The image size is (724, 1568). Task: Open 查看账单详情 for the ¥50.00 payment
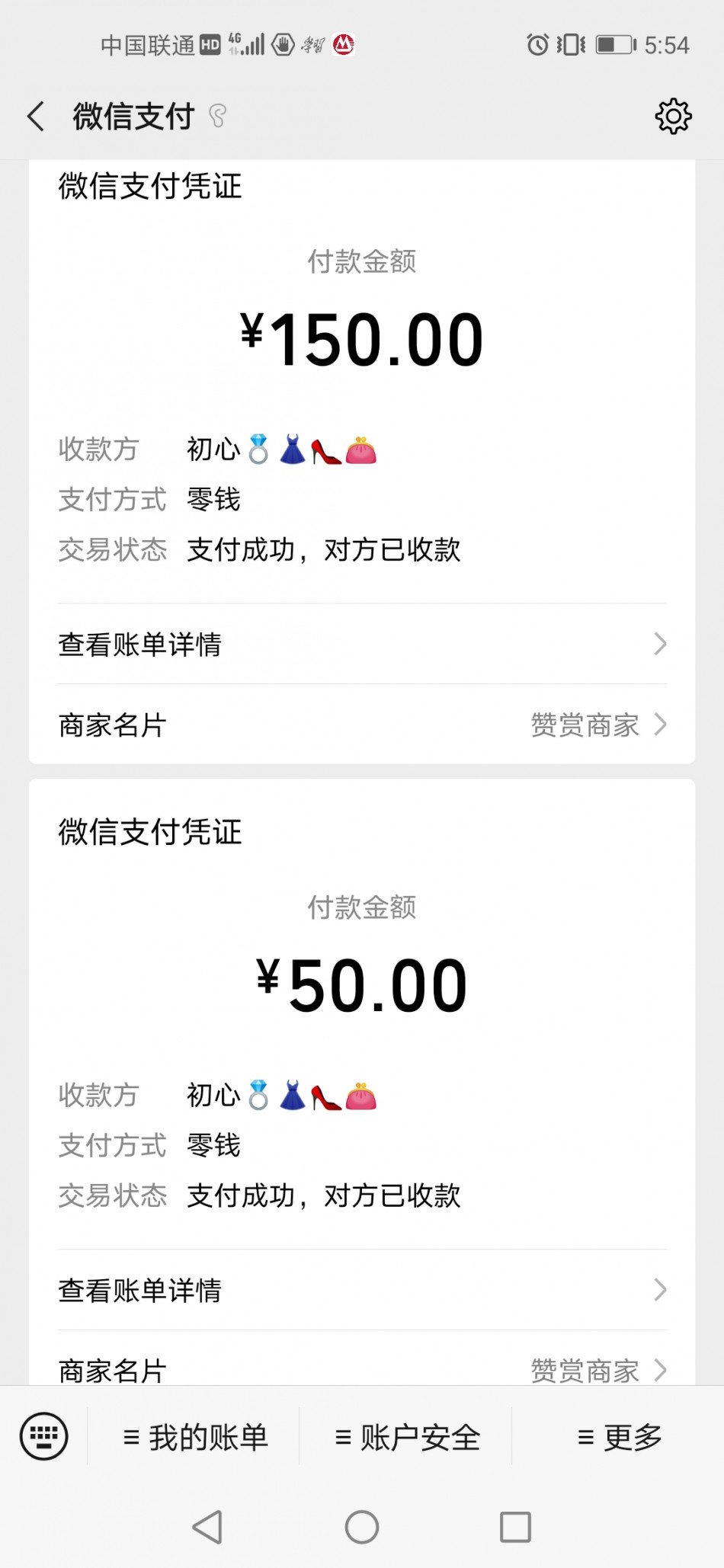click(x=362, y=1290)
